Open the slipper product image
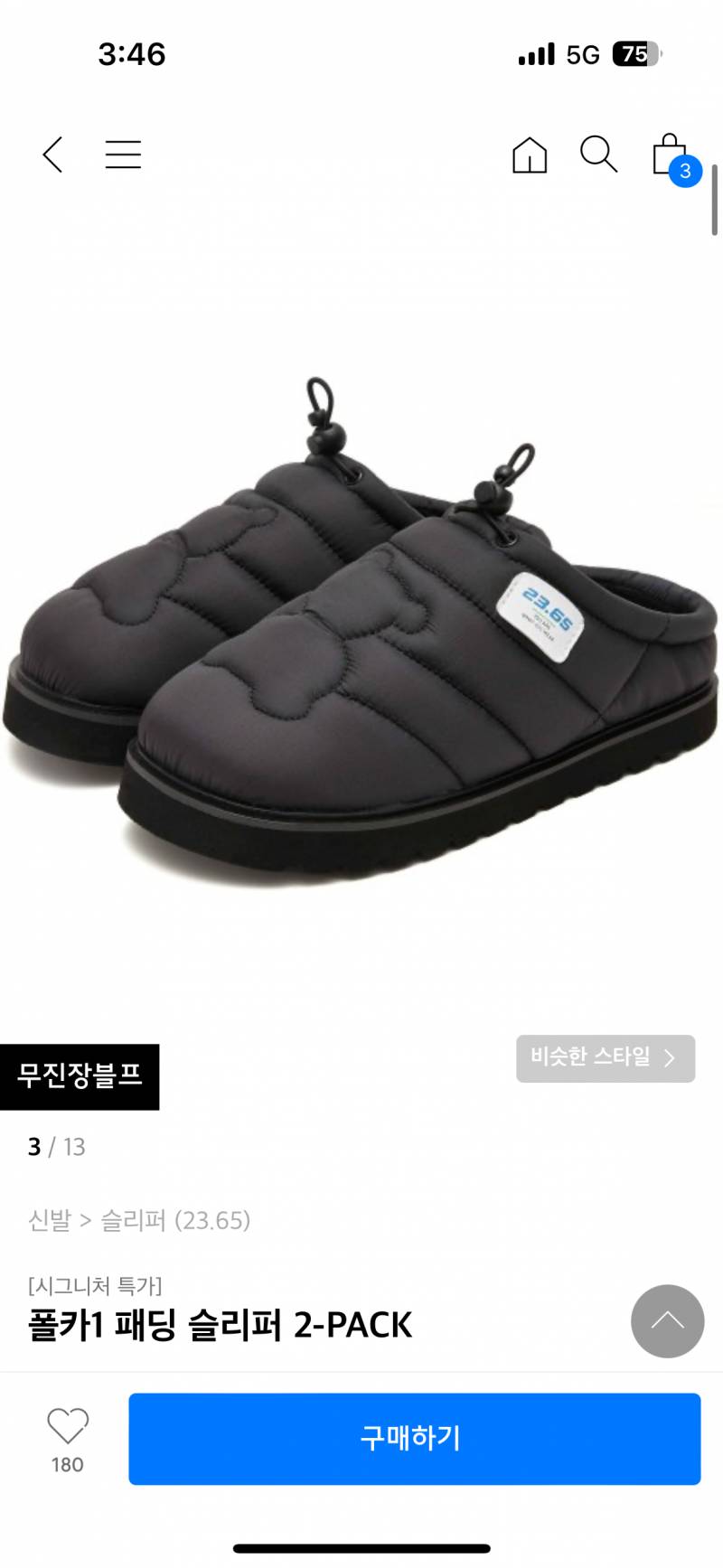 [361, 633]
